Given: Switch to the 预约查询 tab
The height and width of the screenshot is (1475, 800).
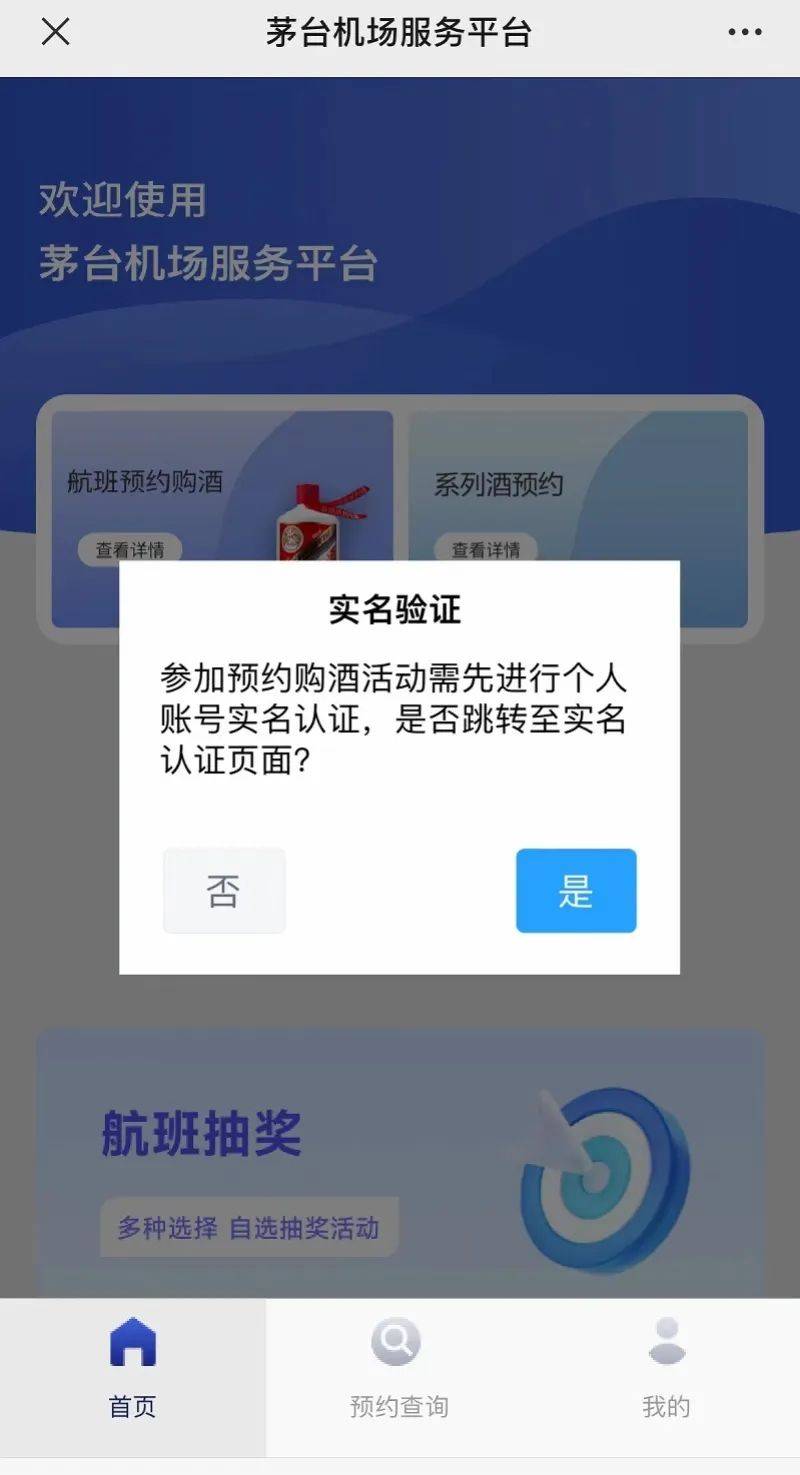Looking at the screenshot, I should pyautogui.click(x=398, y=1370).
